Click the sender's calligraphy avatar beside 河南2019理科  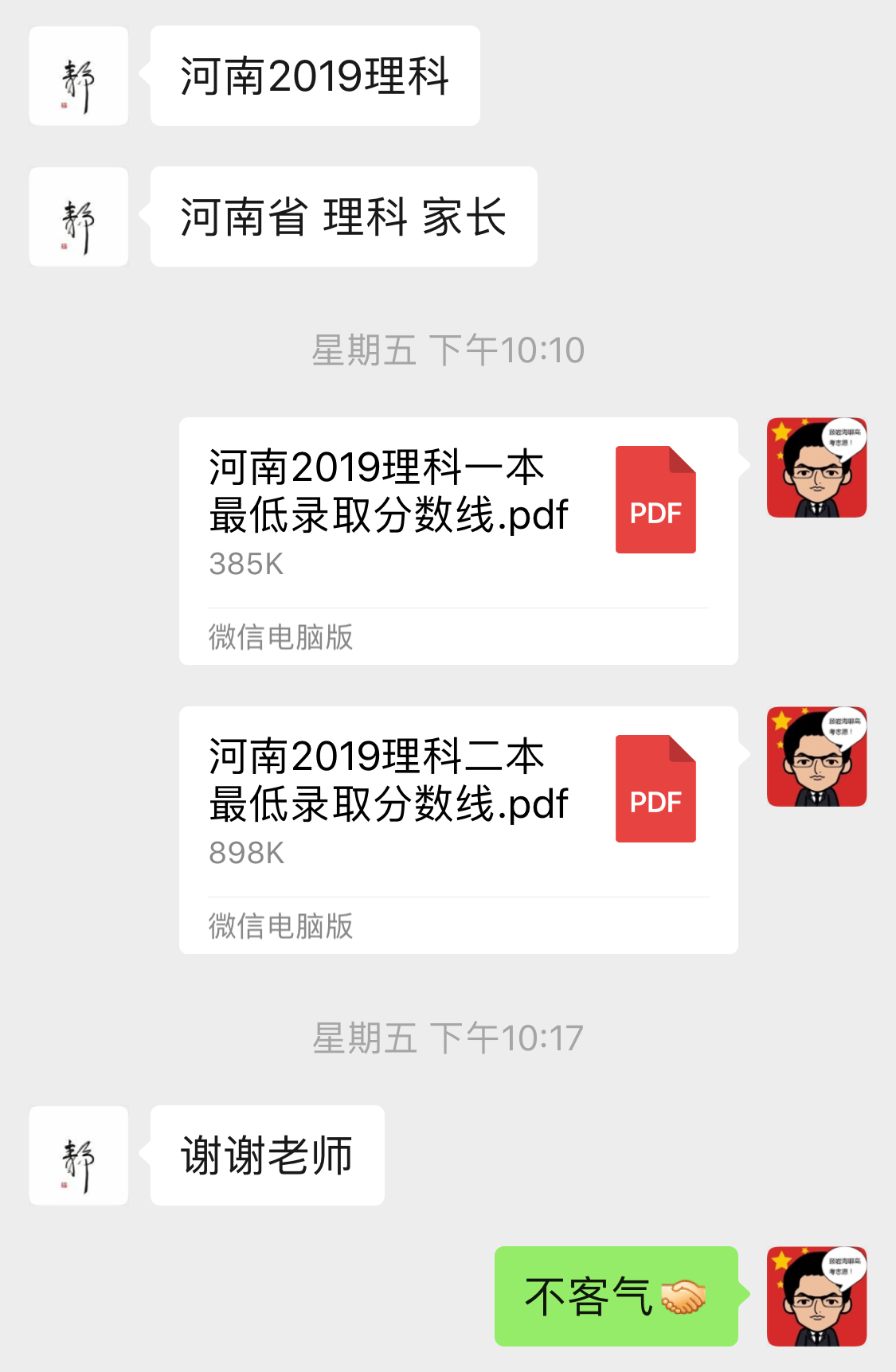click(78, 76)
